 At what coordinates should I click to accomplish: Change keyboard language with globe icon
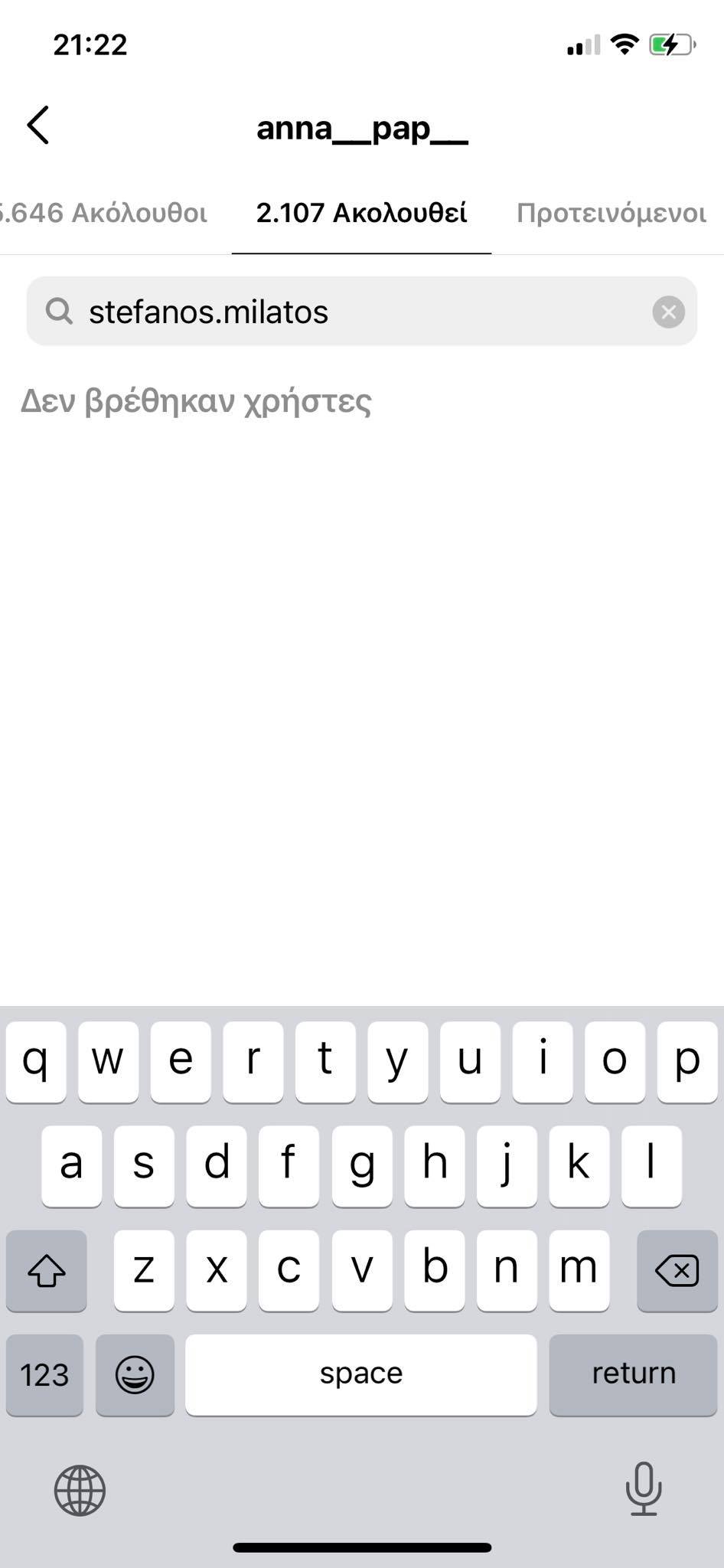(x=80, y=1490)
